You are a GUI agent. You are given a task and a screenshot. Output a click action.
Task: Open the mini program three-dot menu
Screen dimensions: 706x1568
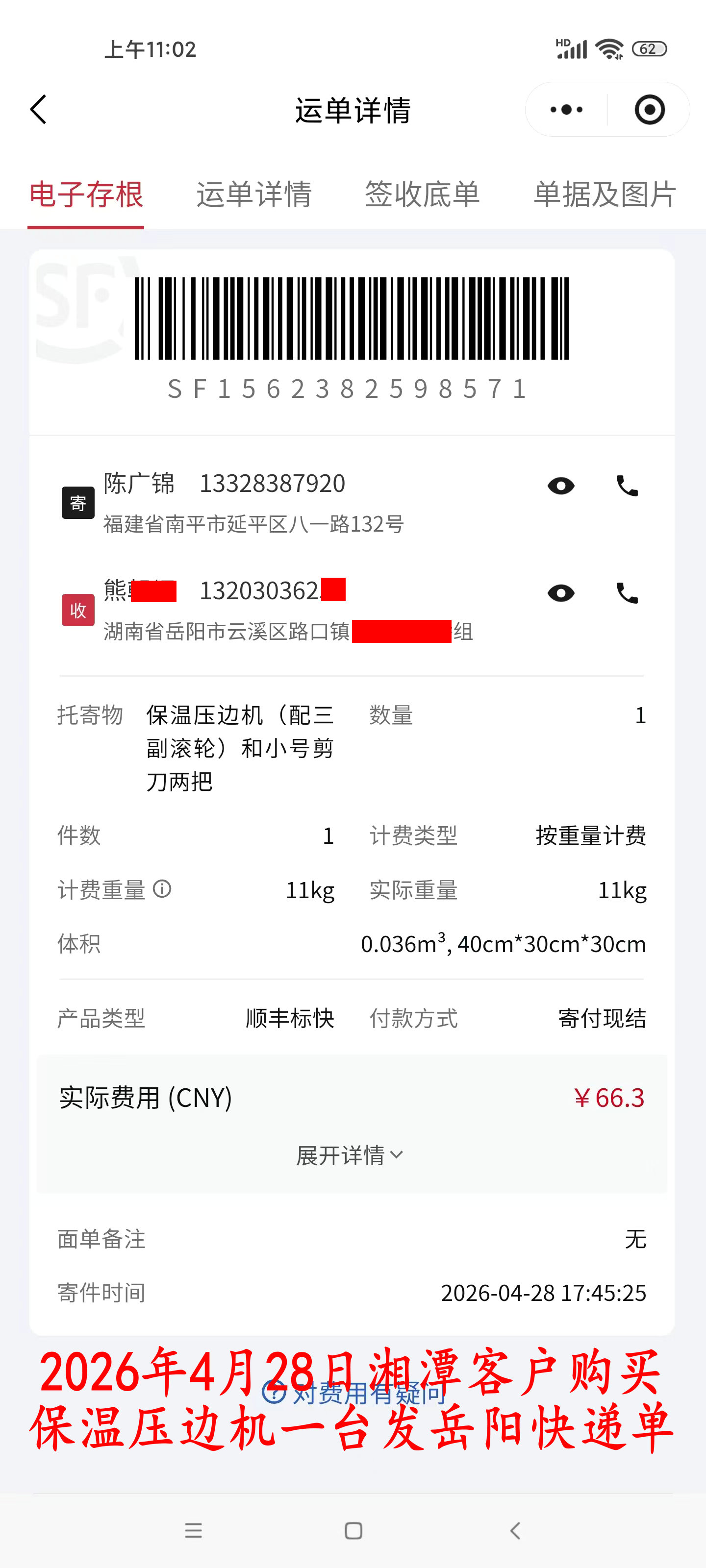(566, 110)
